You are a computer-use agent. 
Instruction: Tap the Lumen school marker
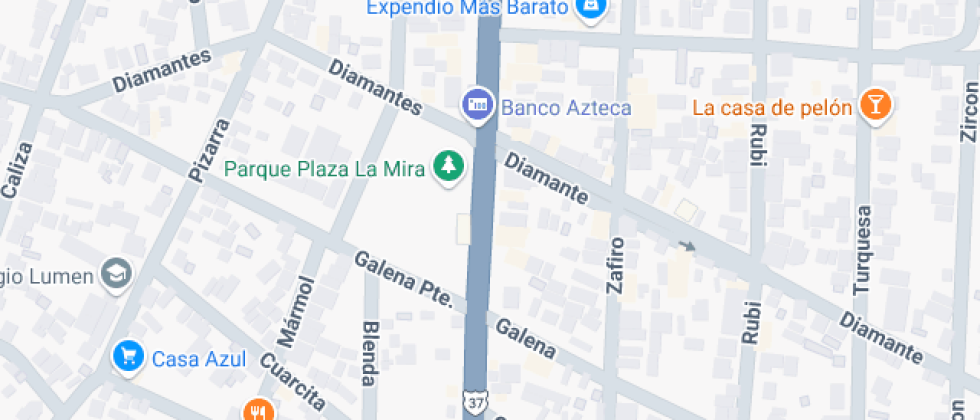point(117,274)
